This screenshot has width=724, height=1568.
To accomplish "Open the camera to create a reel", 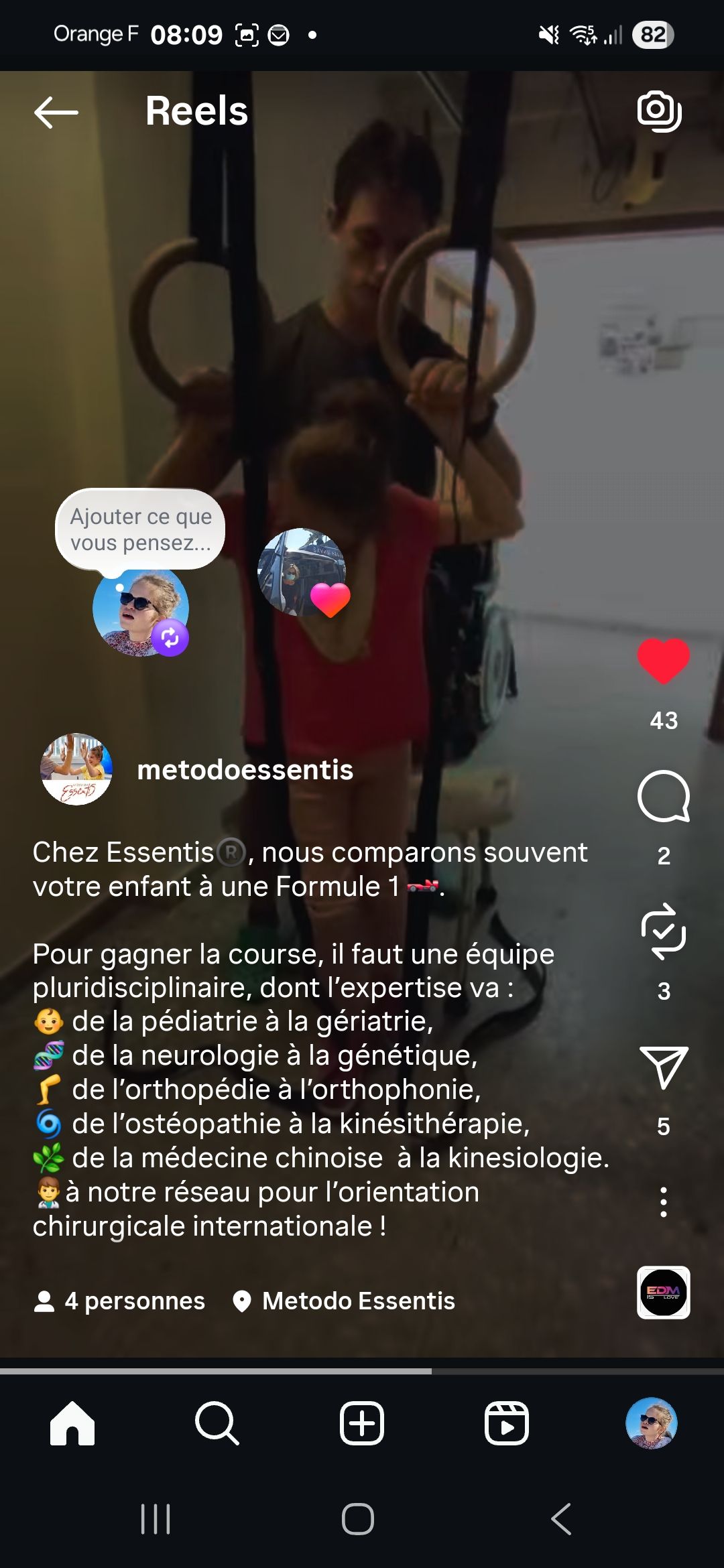I will click(x=659, y=111).
